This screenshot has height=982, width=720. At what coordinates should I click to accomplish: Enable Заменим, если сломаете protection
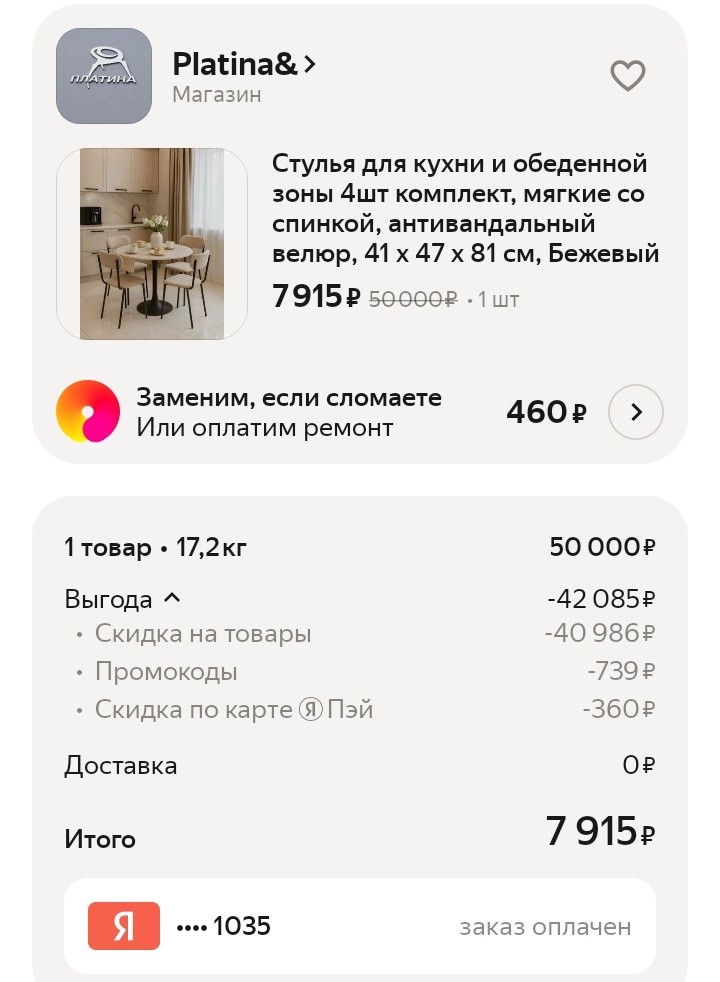tap(288, 397)
